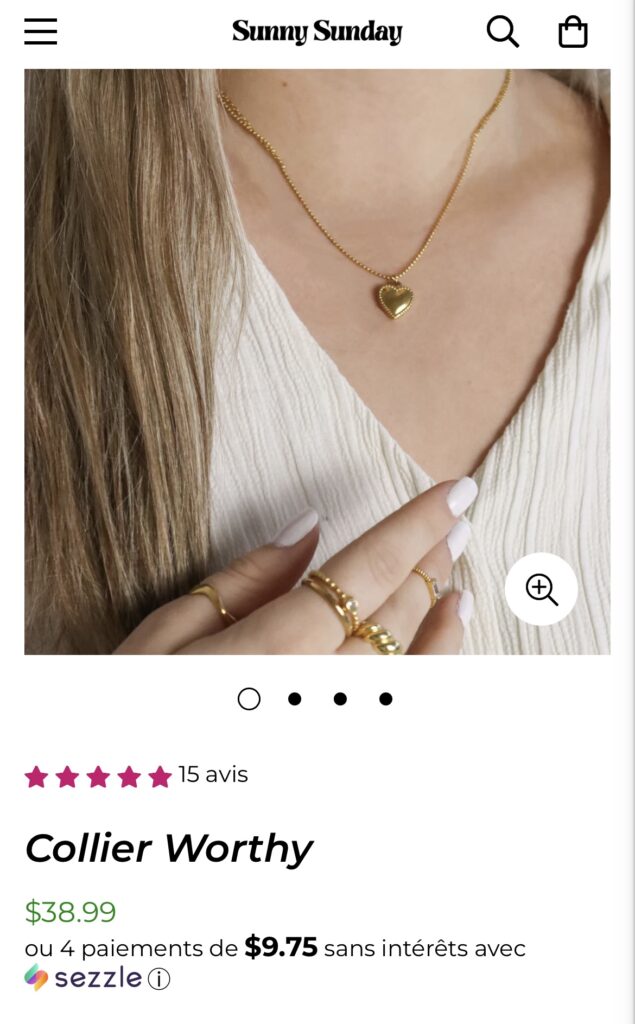Zoom into the product photo
Viewport: 635px width, 1024px height.
tap(541, 589)
